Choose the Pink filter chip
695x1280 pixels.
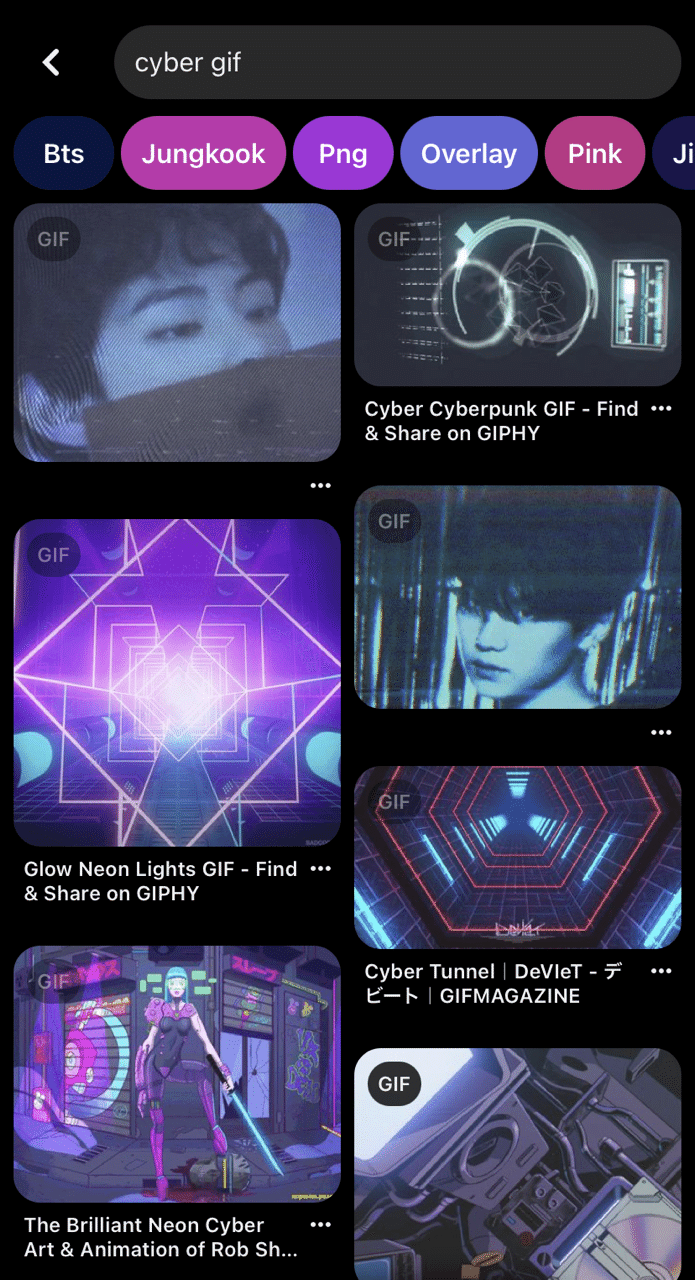595,154
